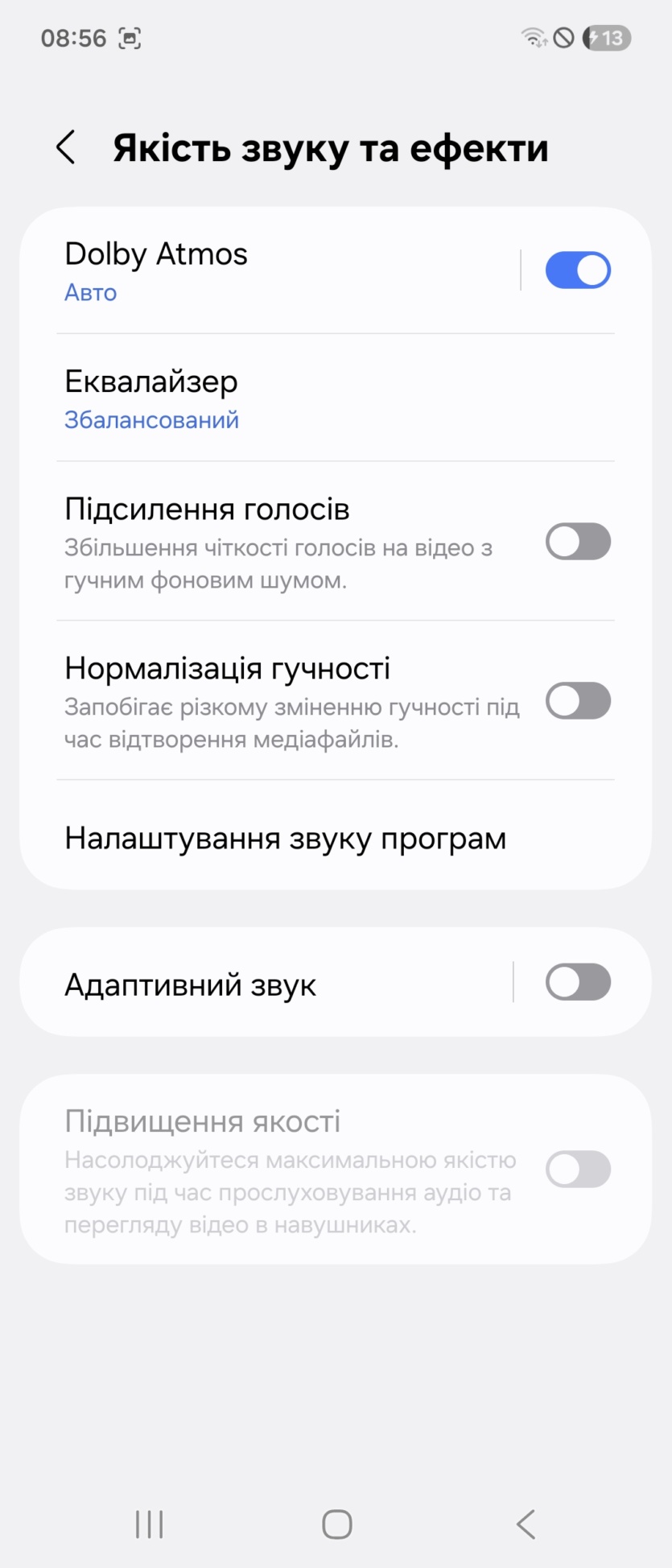Enable Підсилення голосів toggle
Screen dimensions: 672x1568
578,542
